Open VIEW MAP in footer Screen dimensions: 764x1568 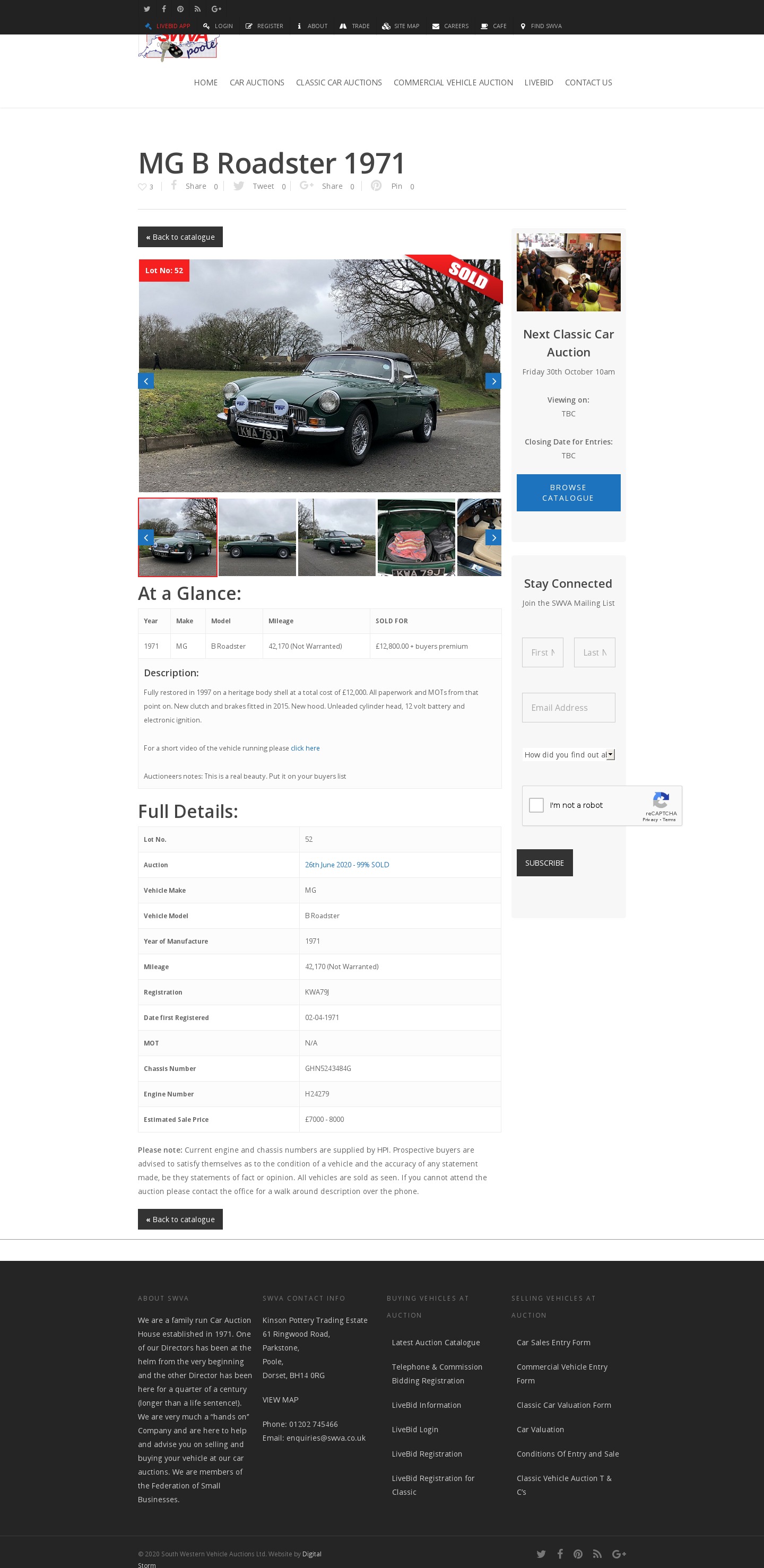point(280,1399)
